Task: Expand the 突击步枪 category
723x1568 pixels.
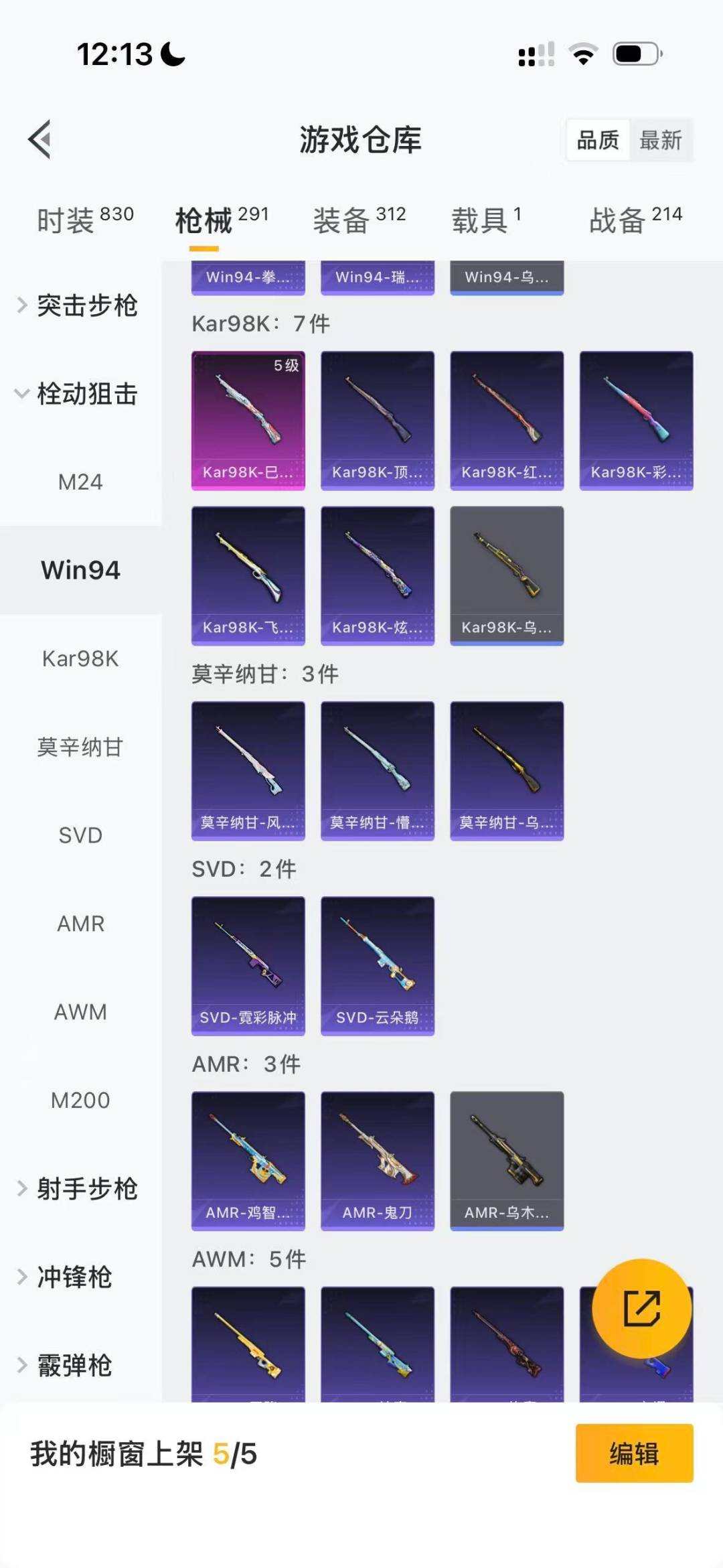Action: (x=82, y=306)
